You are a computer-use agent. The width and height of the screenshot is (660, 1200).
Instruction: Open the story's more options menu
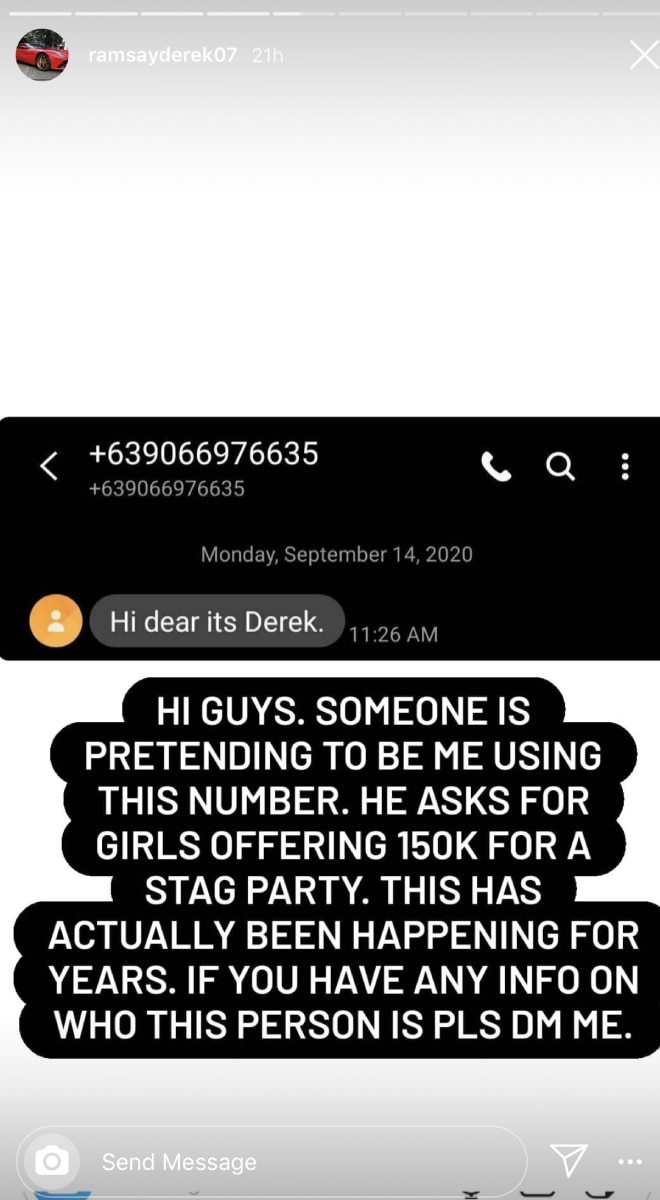pos(631,1162)
